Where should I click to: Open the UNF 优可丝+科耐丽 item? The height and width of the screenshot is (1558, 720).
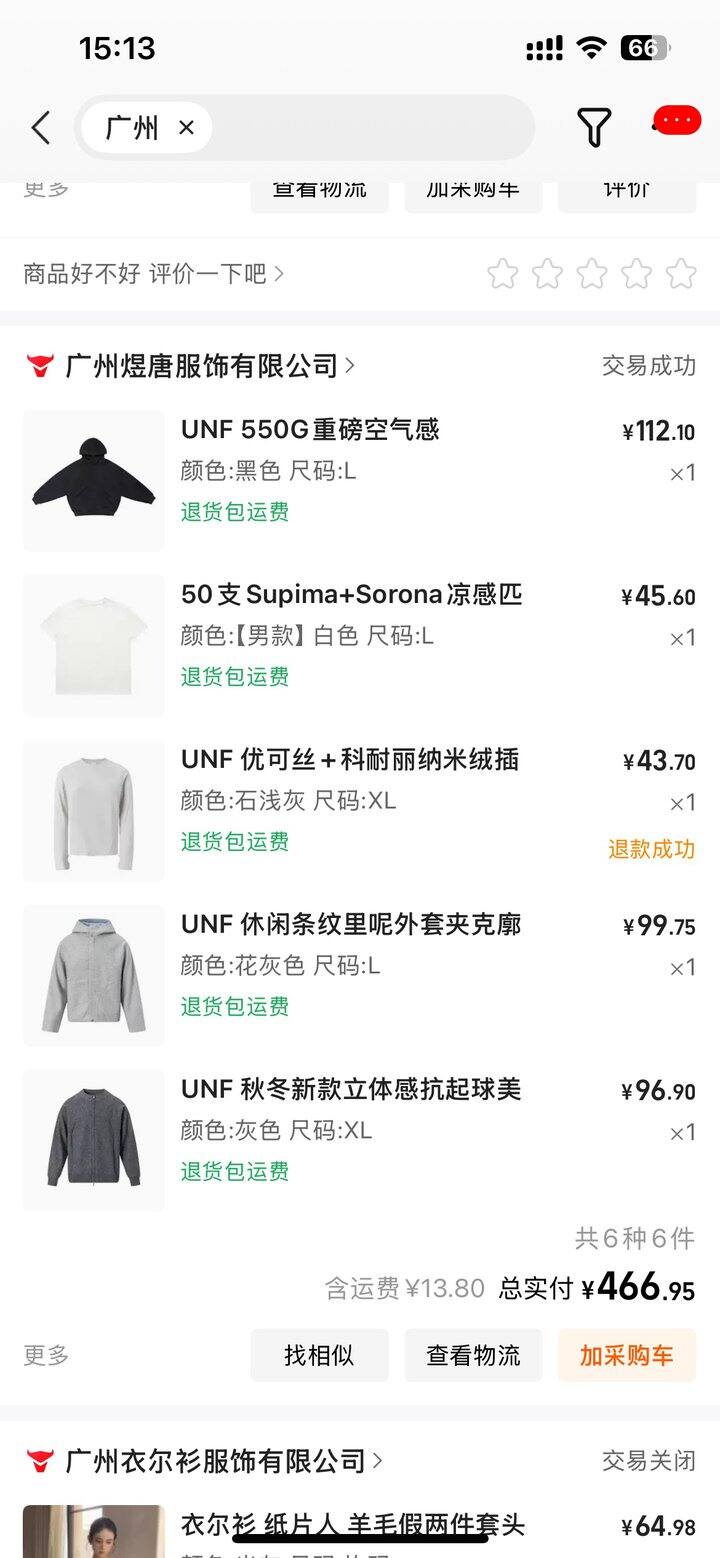click(349, 760)
